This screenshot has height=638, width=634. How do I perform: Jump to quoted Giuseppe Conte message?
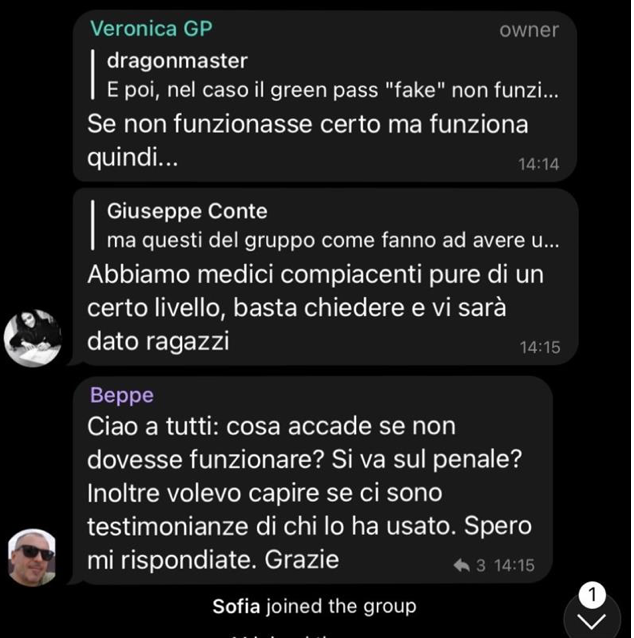click(330, 226)
